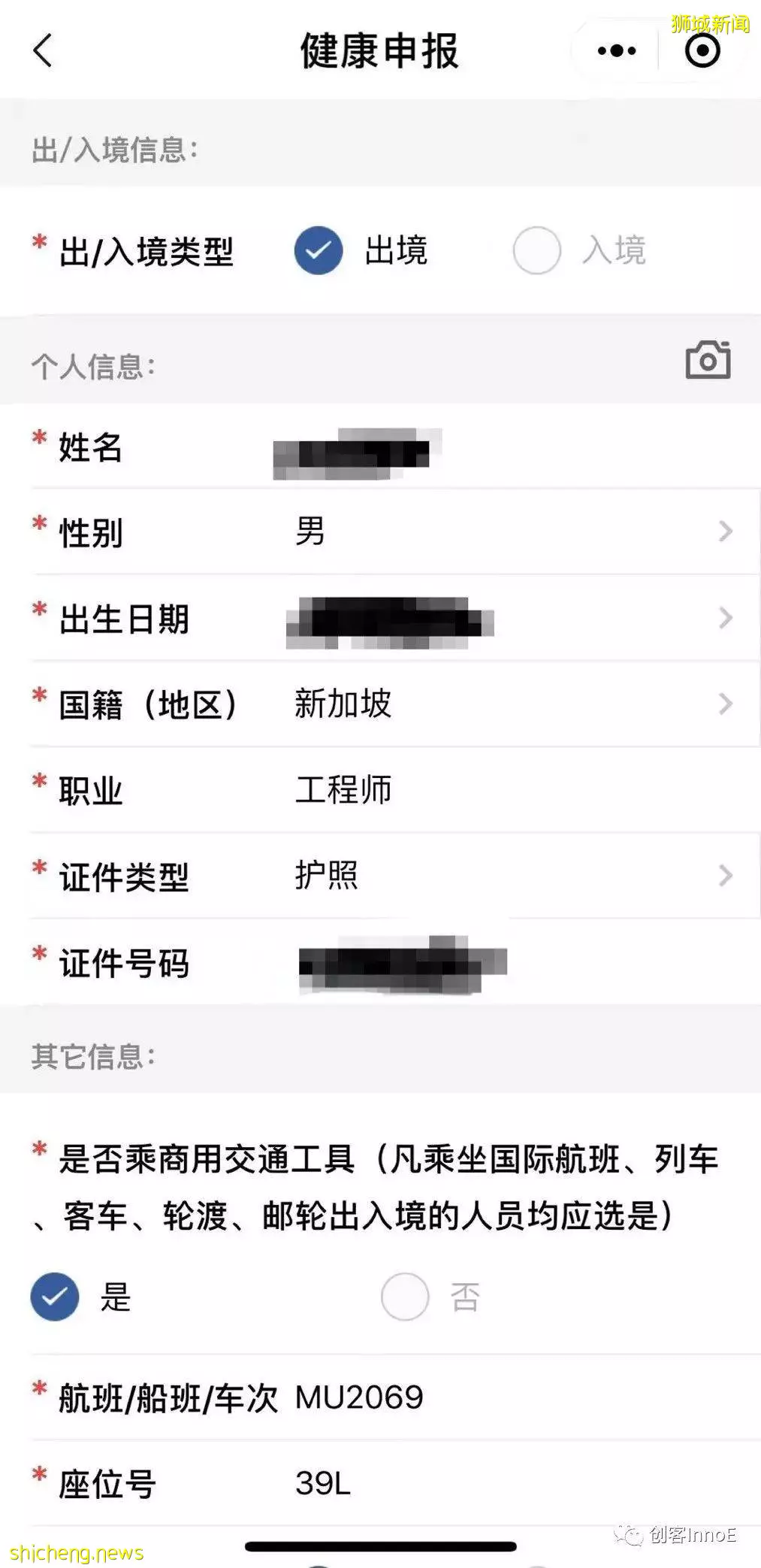Open the 证件类型 picker
This screenshot has width=761, height=1568.
(395, 876)
